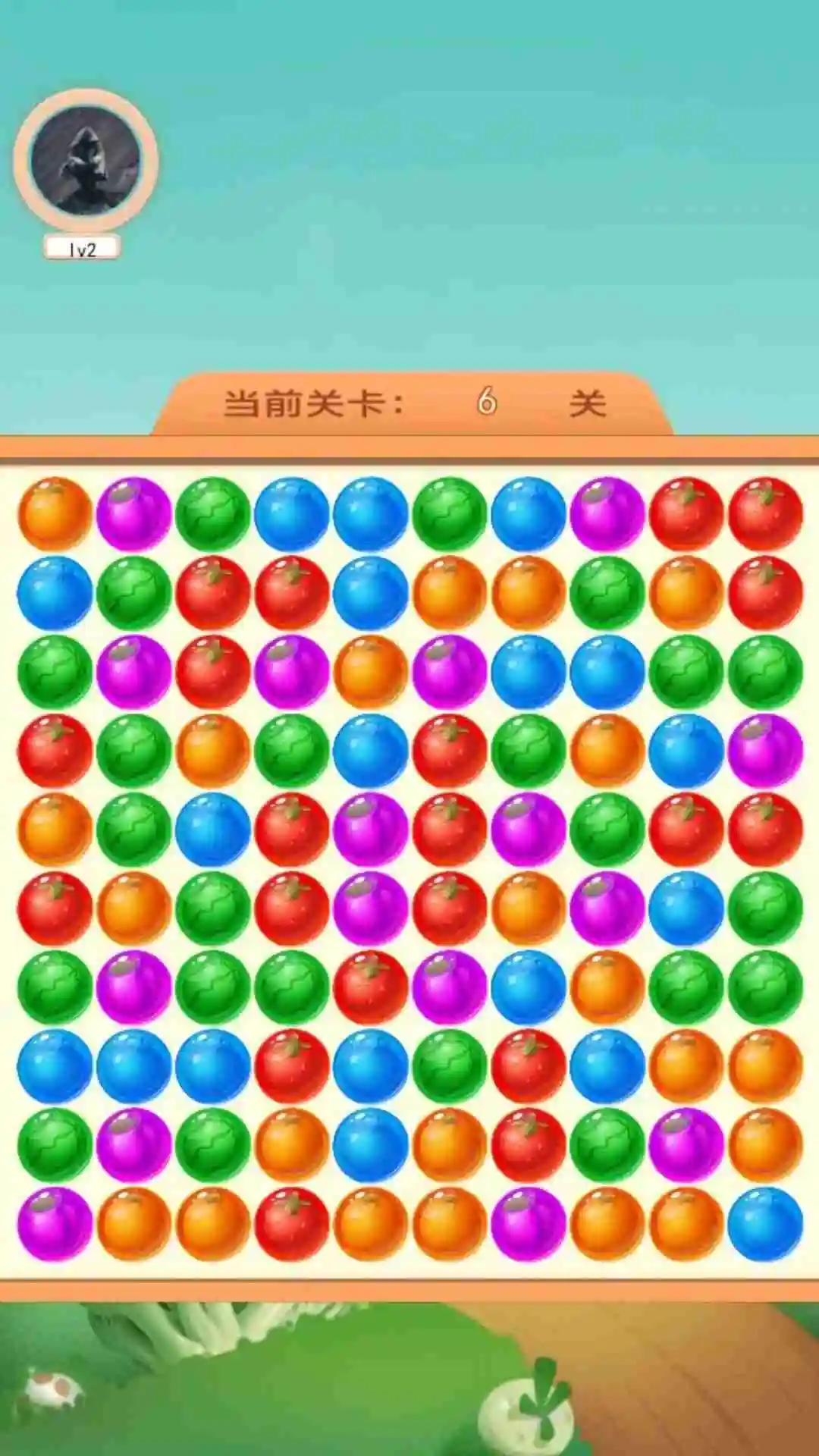Screen dimensions: 819x1456
Task: Pop the red tomato bubble in the bottom row
Action: click(x=292, y=1224)
